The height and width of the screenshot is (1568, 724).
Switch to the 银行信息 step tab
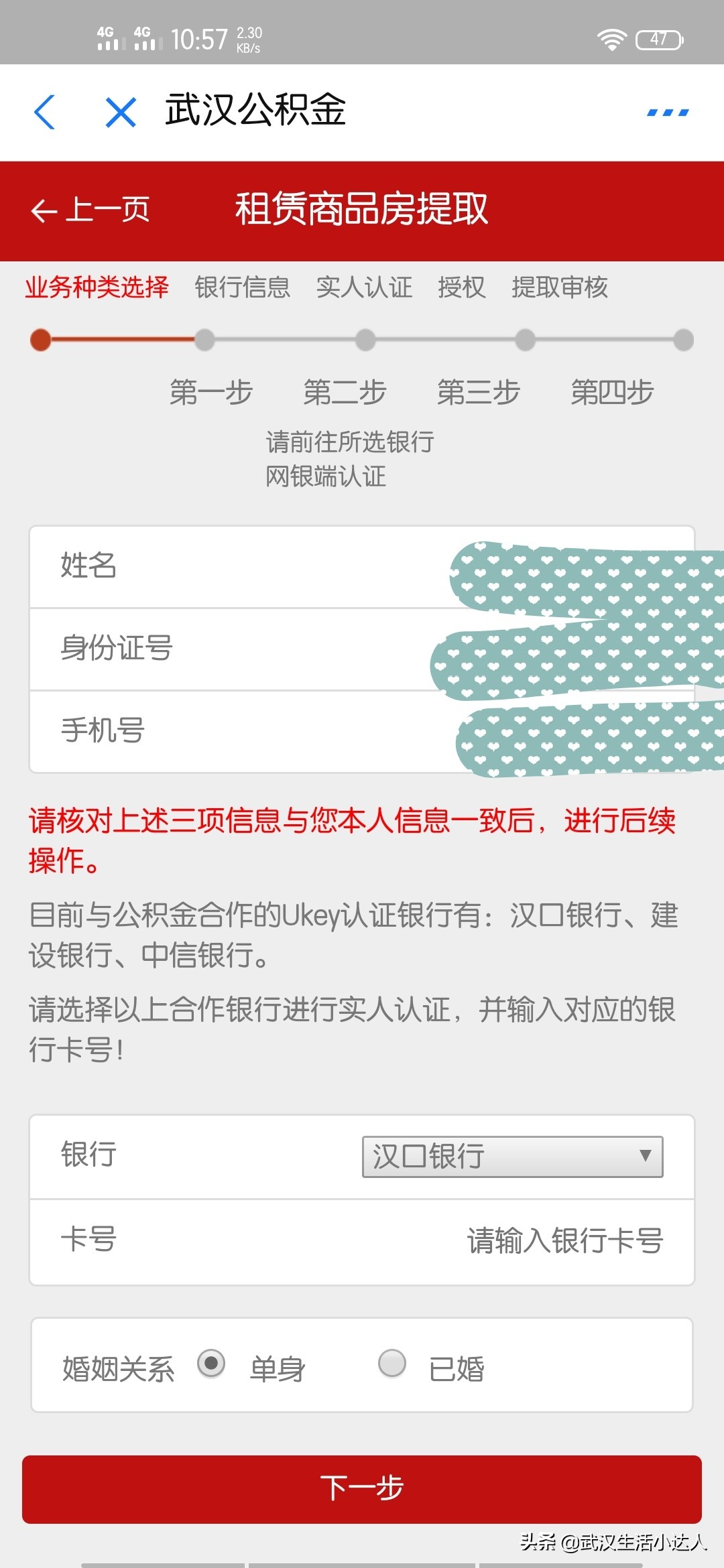click(x=243, y=287)
